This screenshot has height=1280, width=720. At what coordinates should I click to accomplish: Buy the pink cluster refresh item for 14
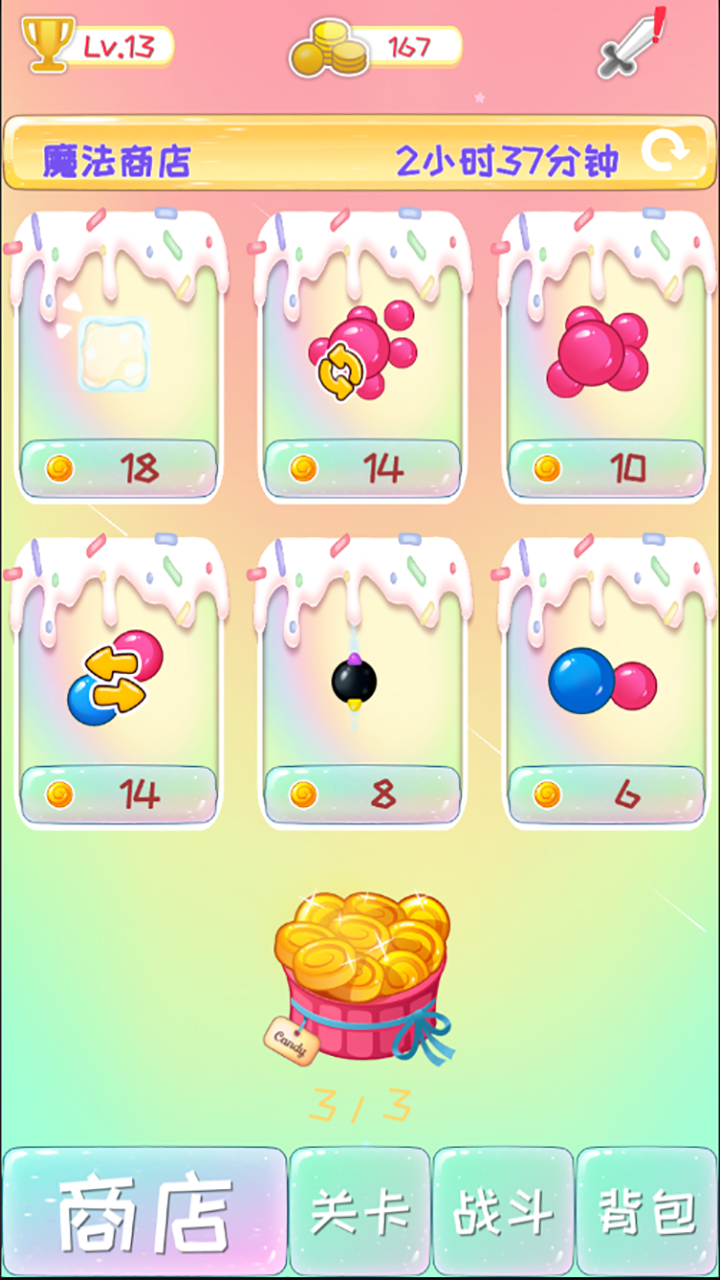coord(362,467)
